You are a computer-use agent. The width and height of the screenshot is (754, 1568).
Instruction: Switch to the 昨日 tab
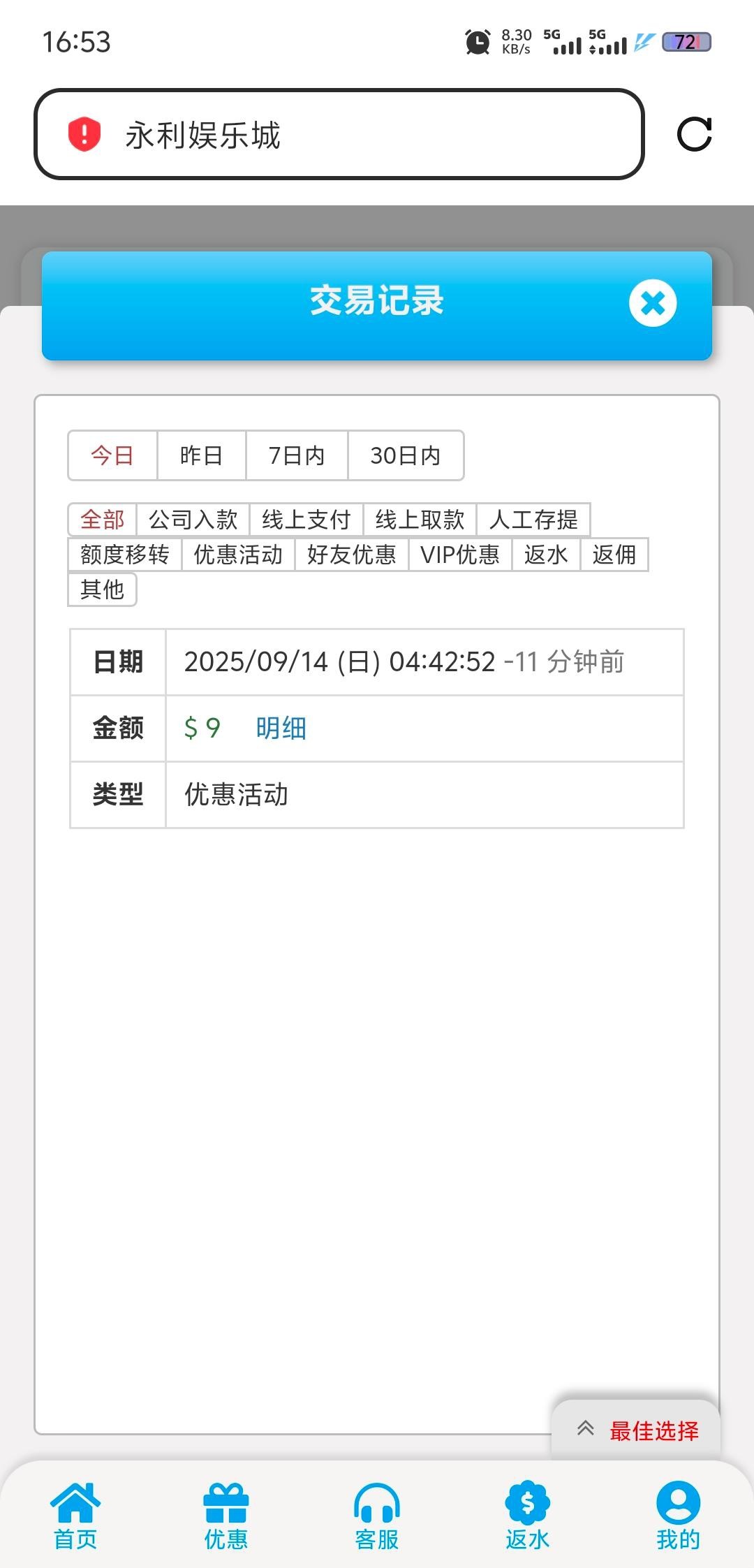(201, 455)
